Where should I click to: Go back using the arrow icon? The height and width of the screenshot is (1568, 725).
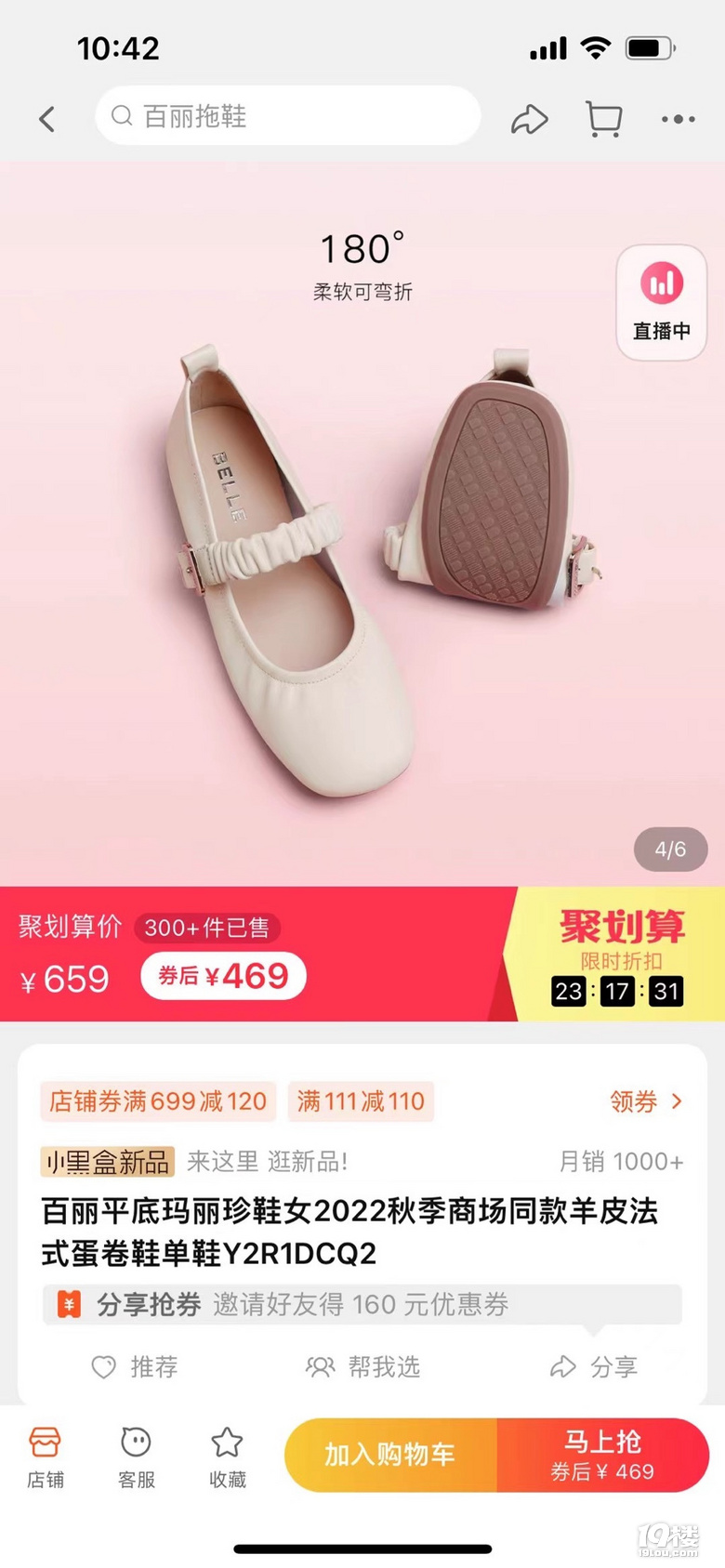[x=47, y=118]
